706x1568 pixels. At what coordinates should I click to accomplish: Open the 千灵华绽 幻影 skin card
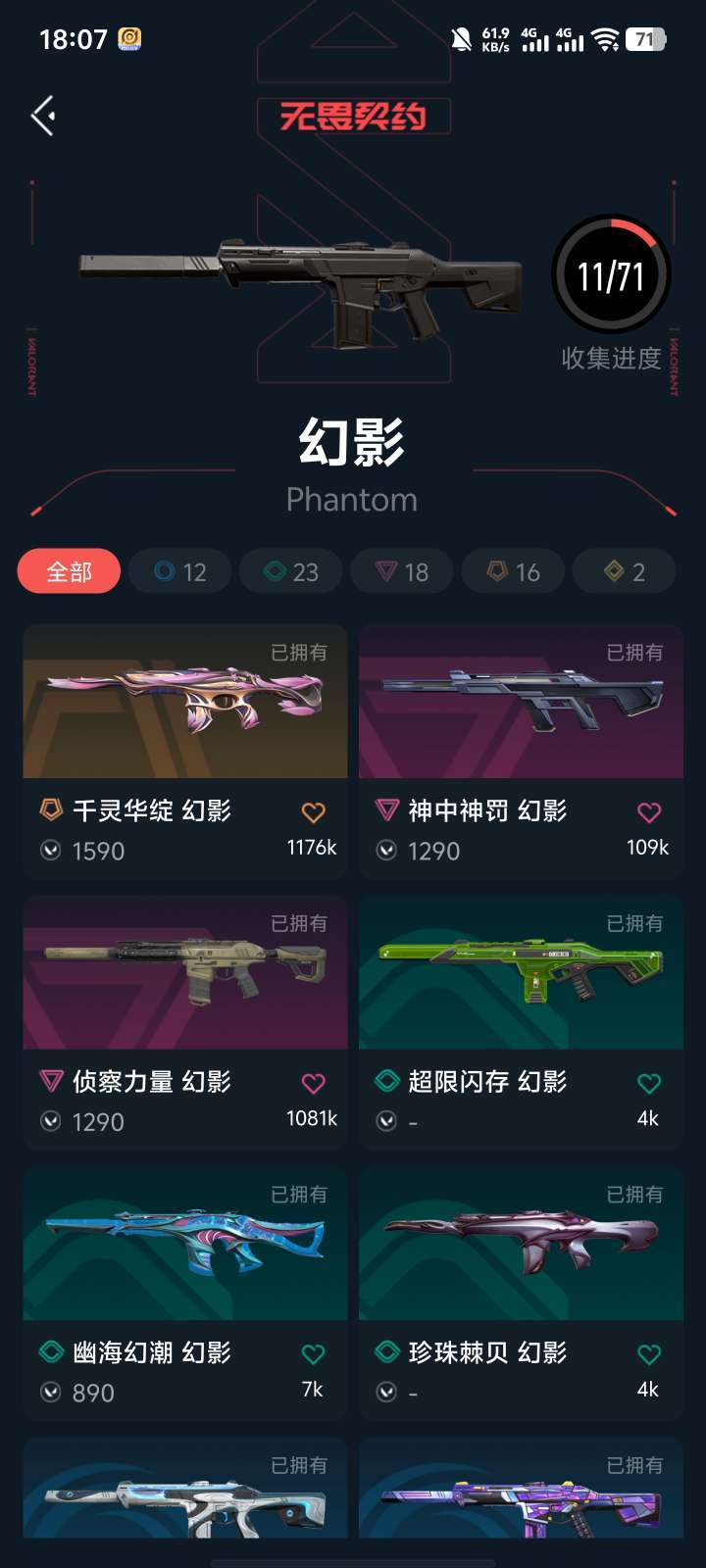(185, 752)
